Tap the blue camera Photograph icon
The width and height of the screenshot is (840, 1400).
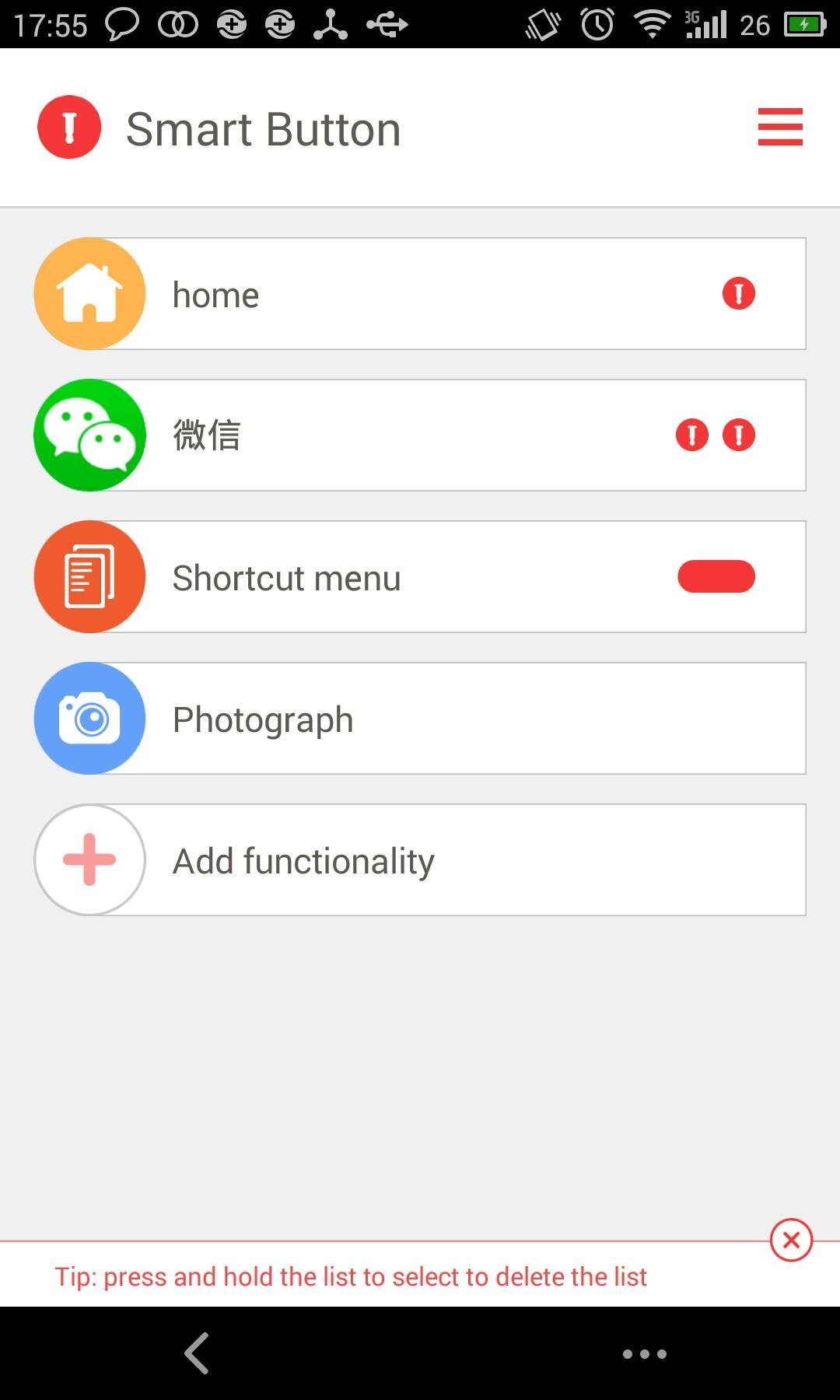point(89,718)
